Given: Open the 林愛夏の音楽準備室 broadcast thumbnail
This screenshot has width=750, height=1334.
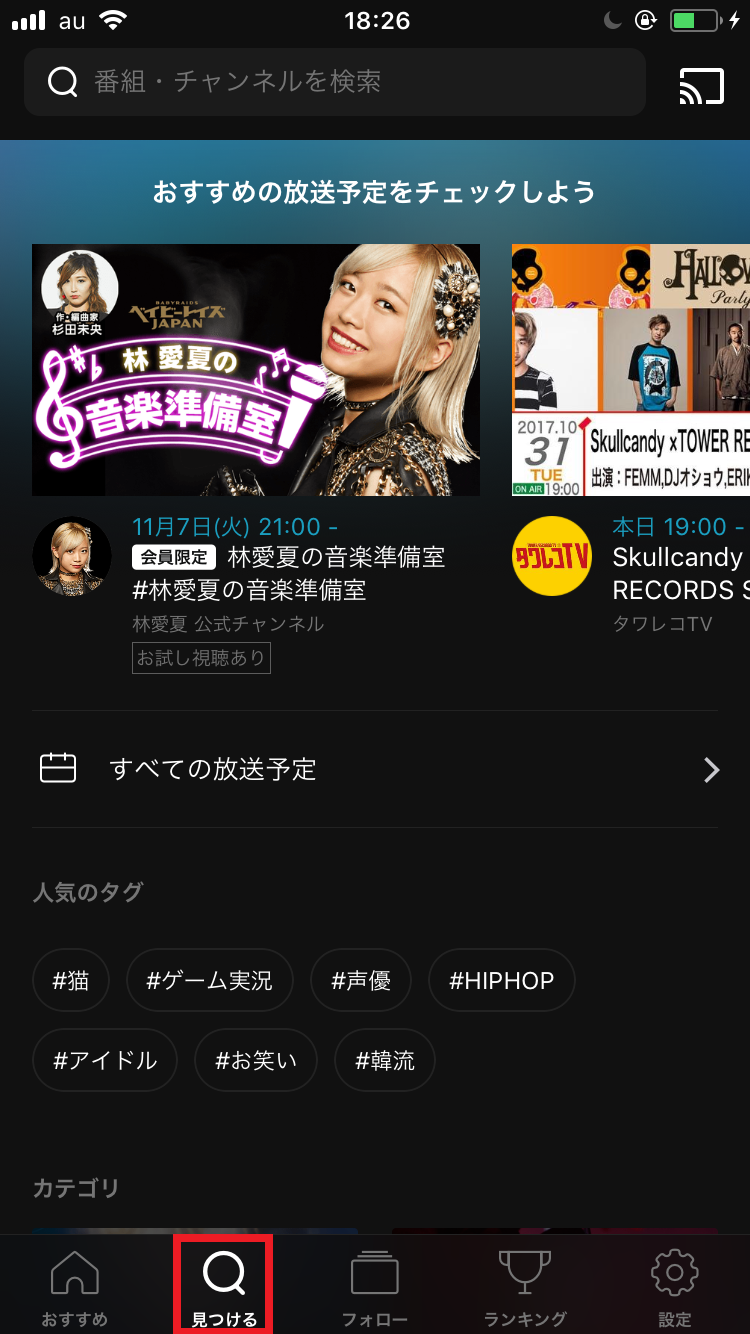Looking at the screenshot, I should tap(256, 370).
